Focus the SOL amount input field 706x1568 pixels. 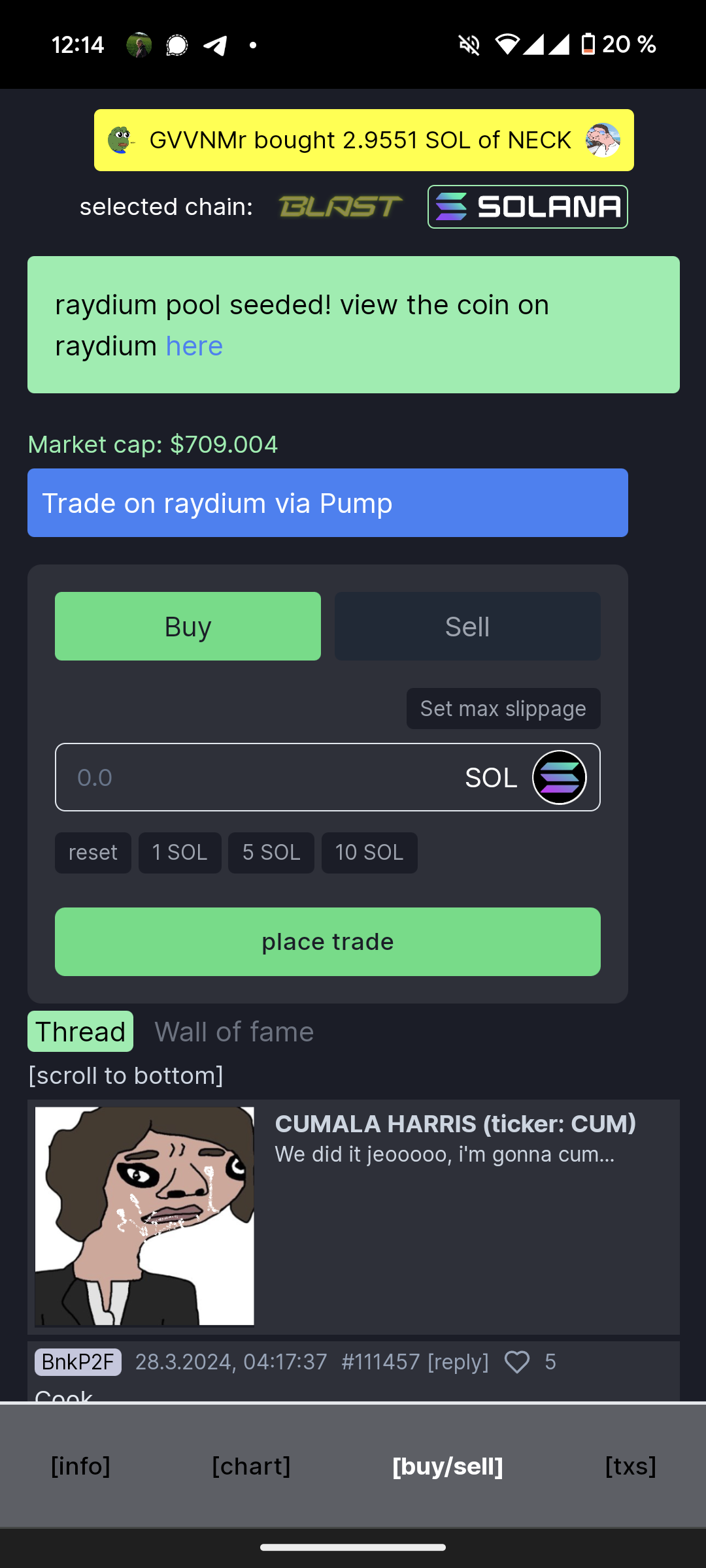[261, 777]
